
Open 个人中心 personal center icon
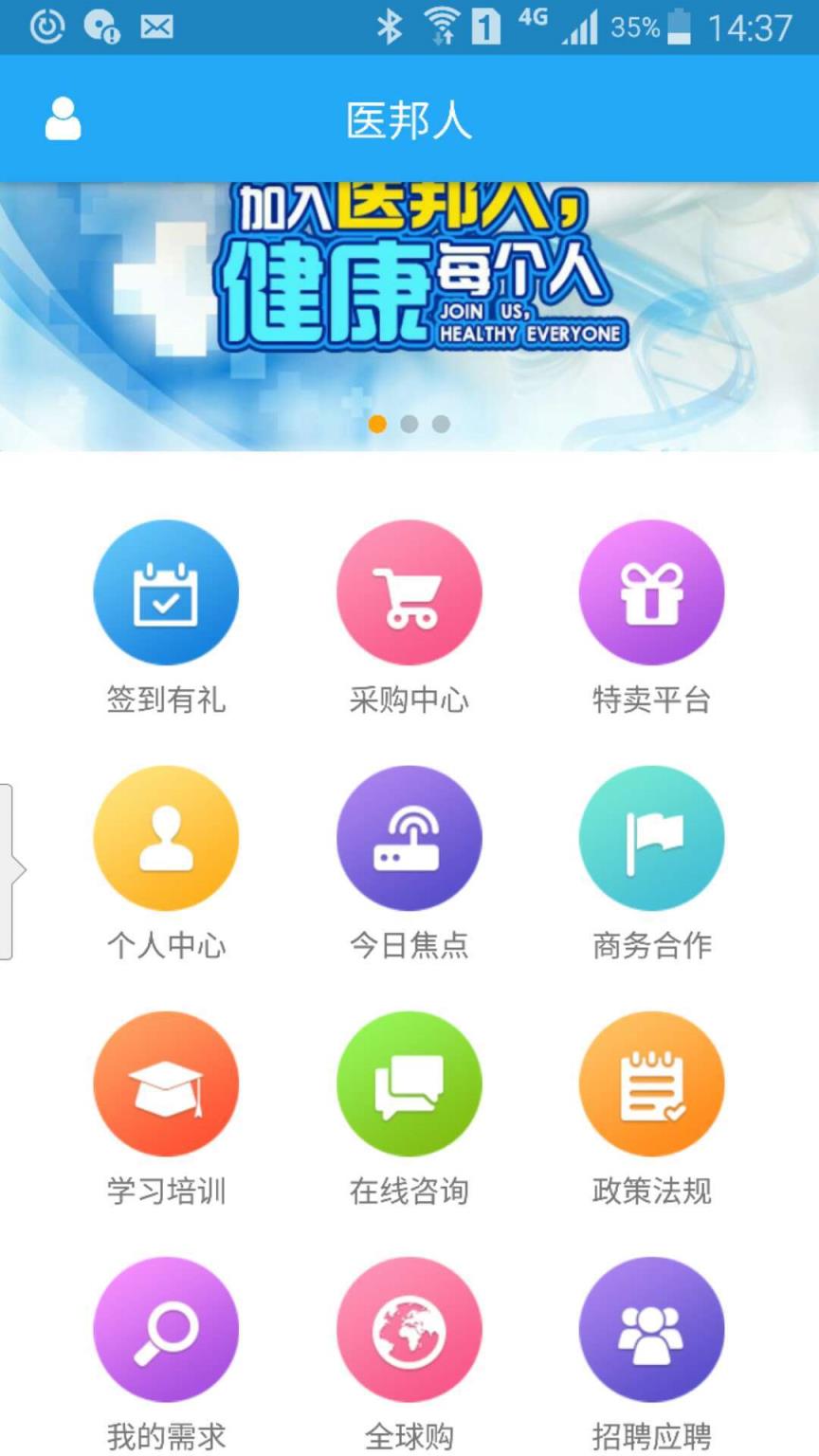(x=166, y=838)
